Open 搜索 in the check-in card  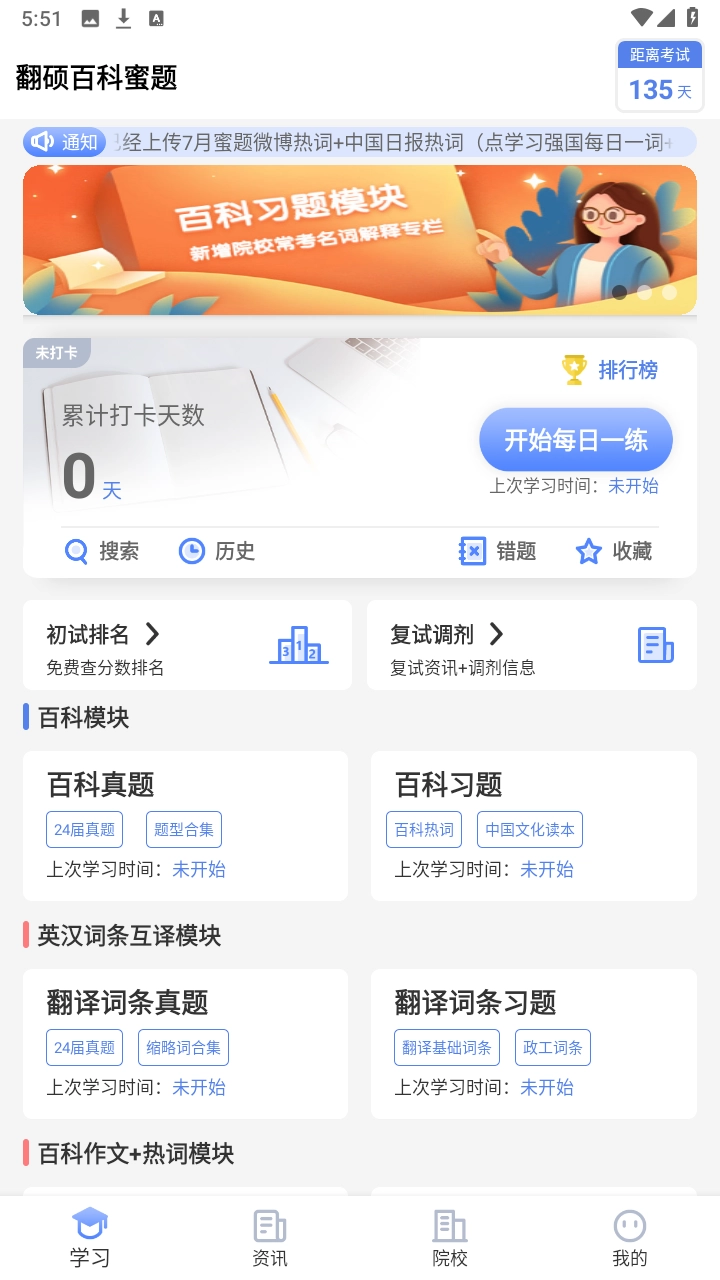(x=102, y=551)
